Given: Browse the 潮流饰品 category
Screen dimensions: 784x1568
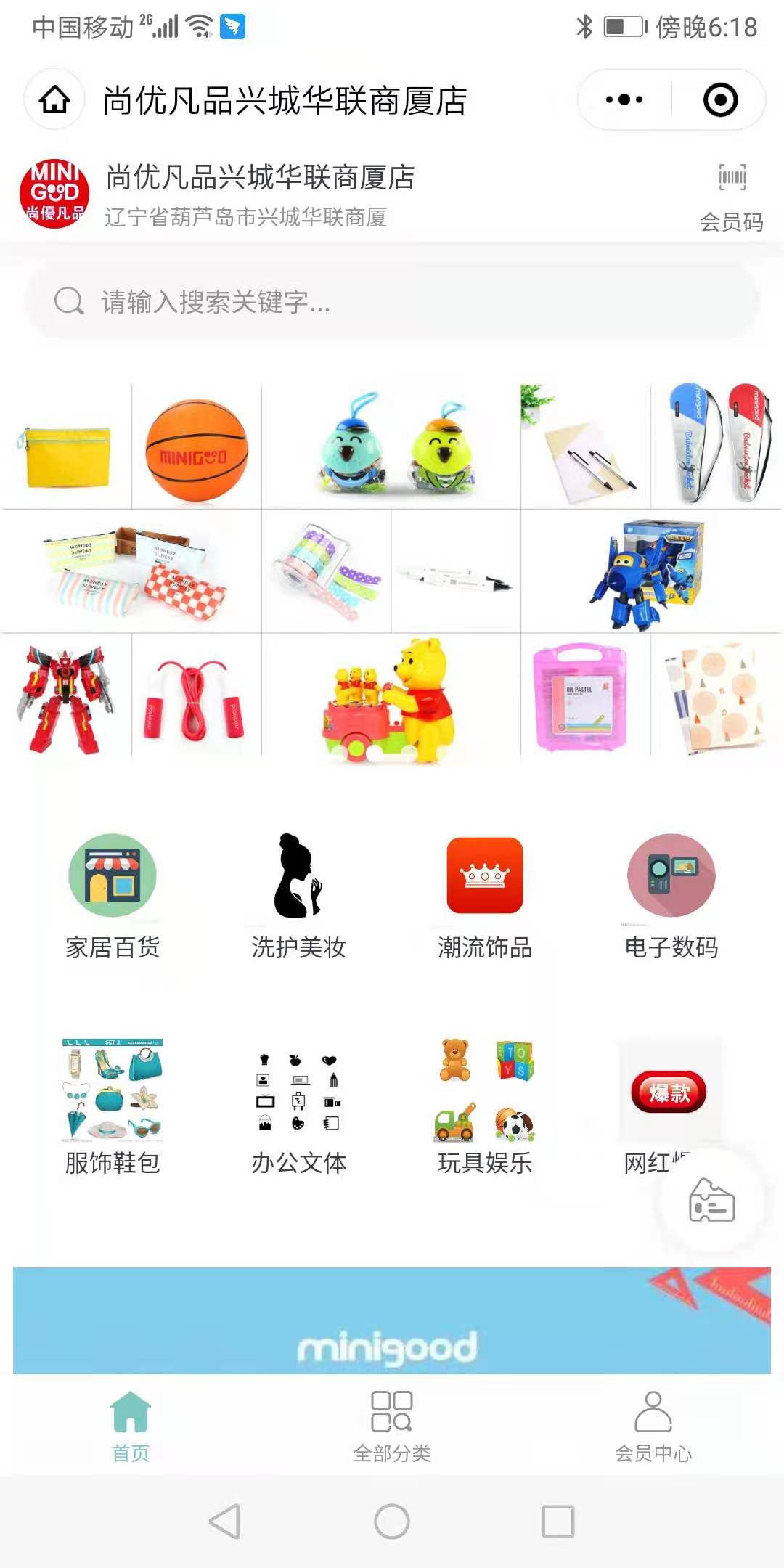Looking at the screenshot, I should pos(485,897).
